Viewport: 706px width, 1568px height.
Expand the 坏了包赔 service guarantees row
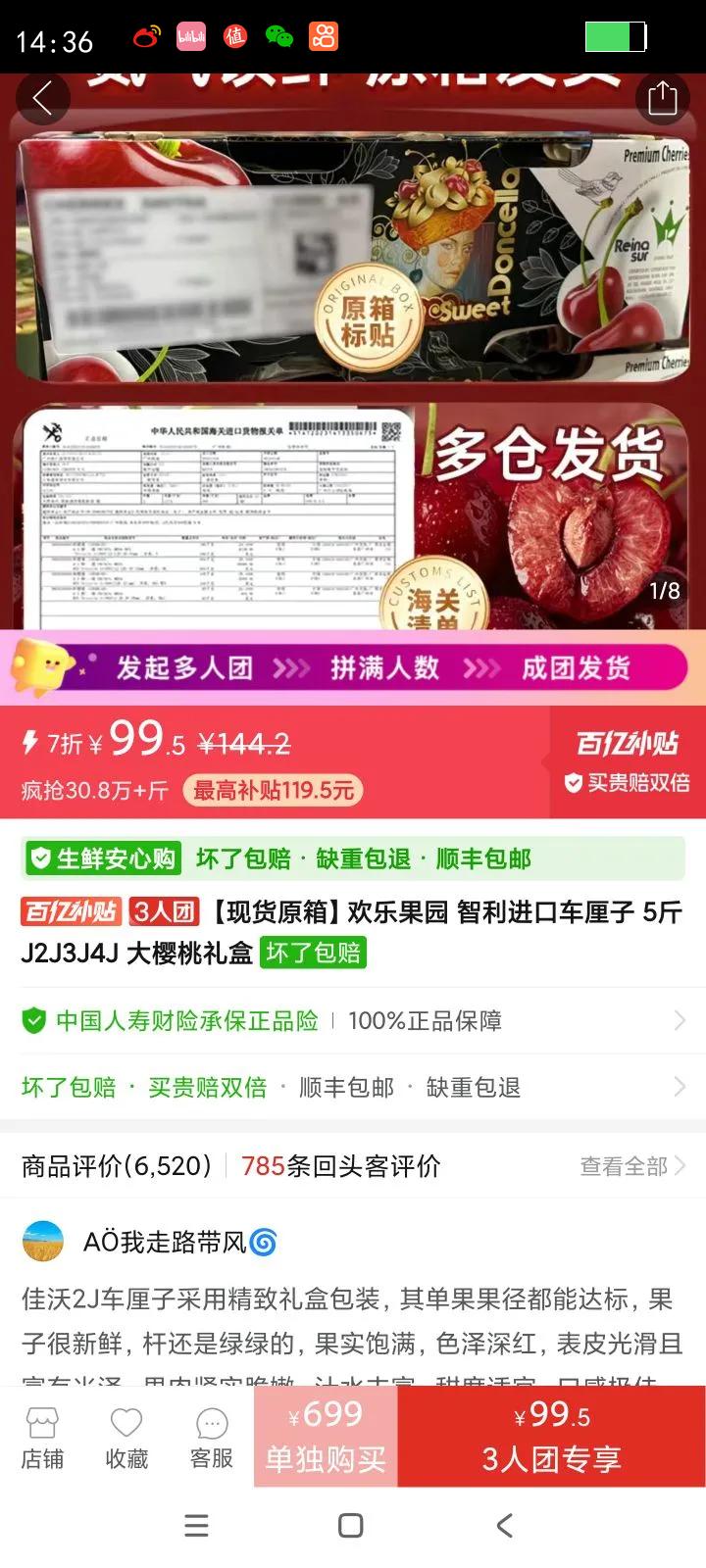pos(353,1086)
